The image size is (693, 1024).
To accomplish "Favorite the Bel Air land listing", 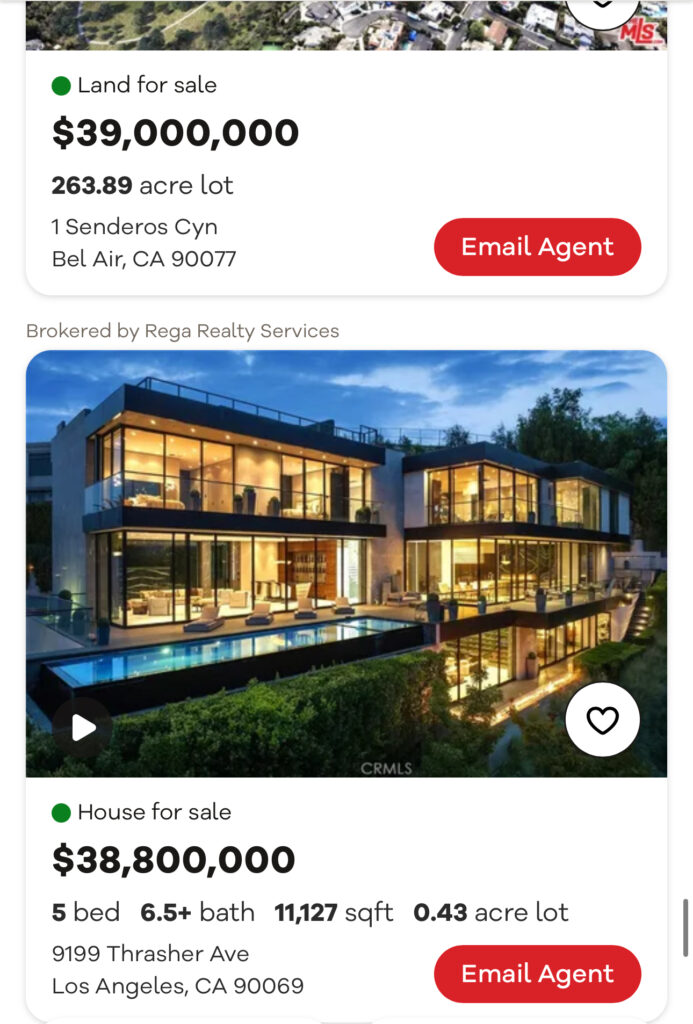I will tap(602, 6).
